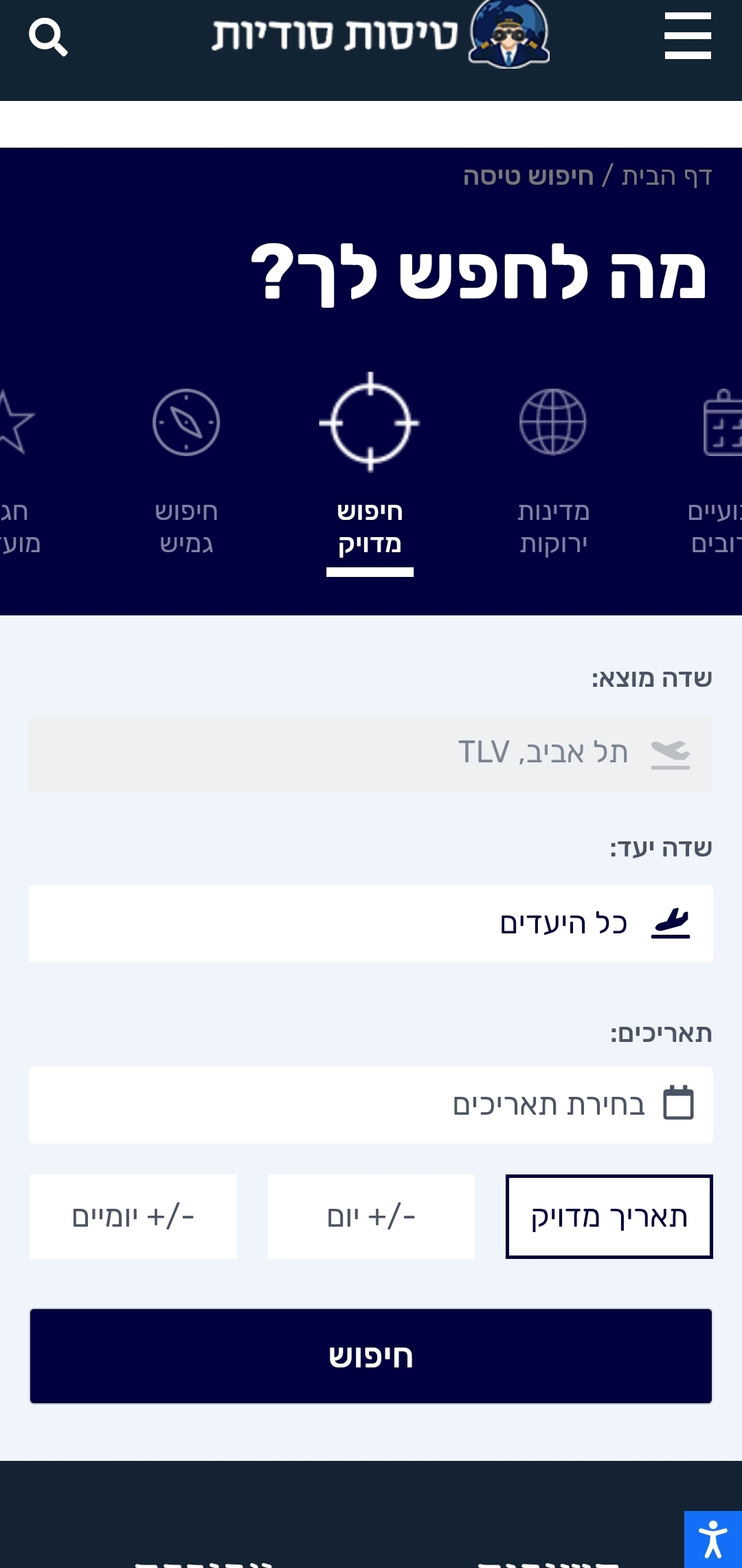Choose the +/- יום option
Screen dimensions: 742x1568
(x=371, y=1216)
